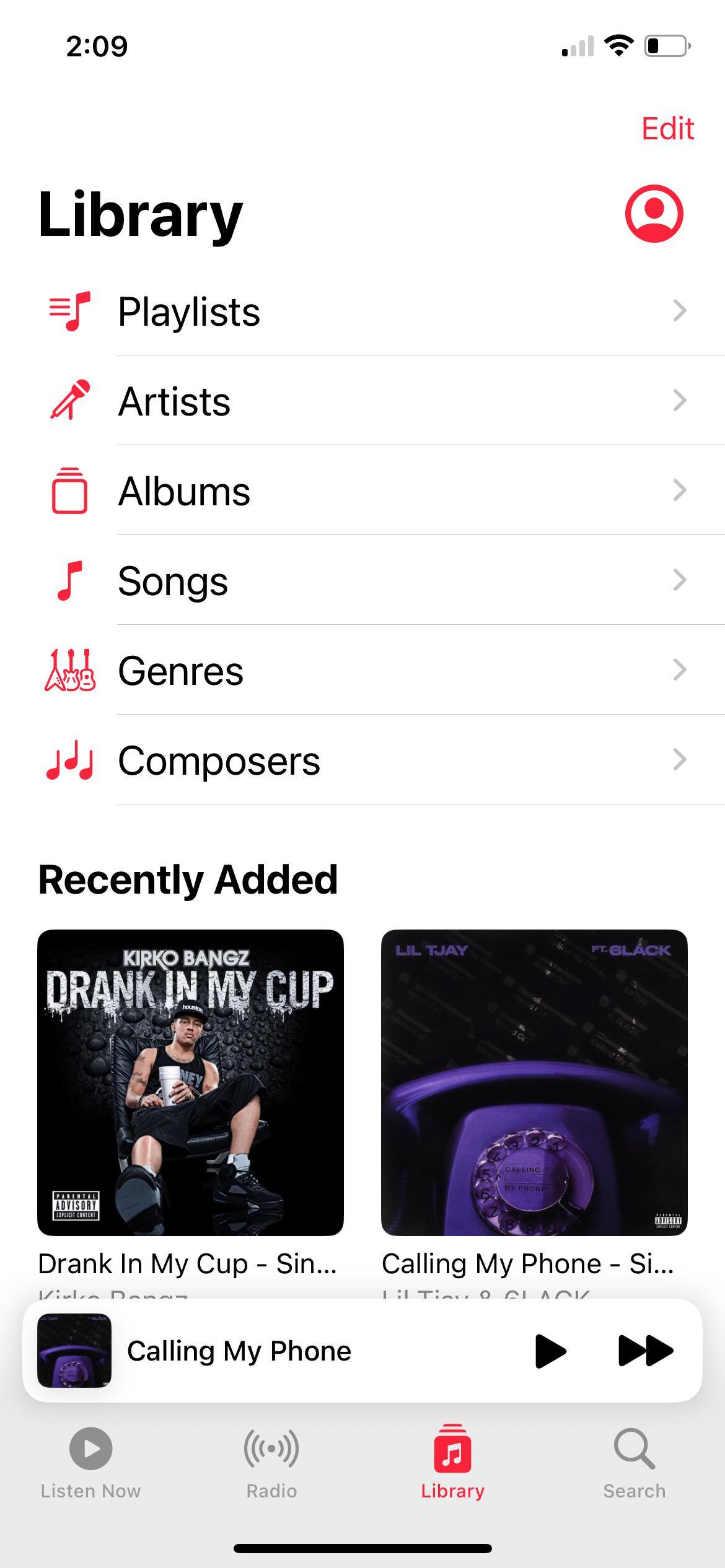Play Calling My Phone in mini player

pyautogui.click(x=550, y=1350)
